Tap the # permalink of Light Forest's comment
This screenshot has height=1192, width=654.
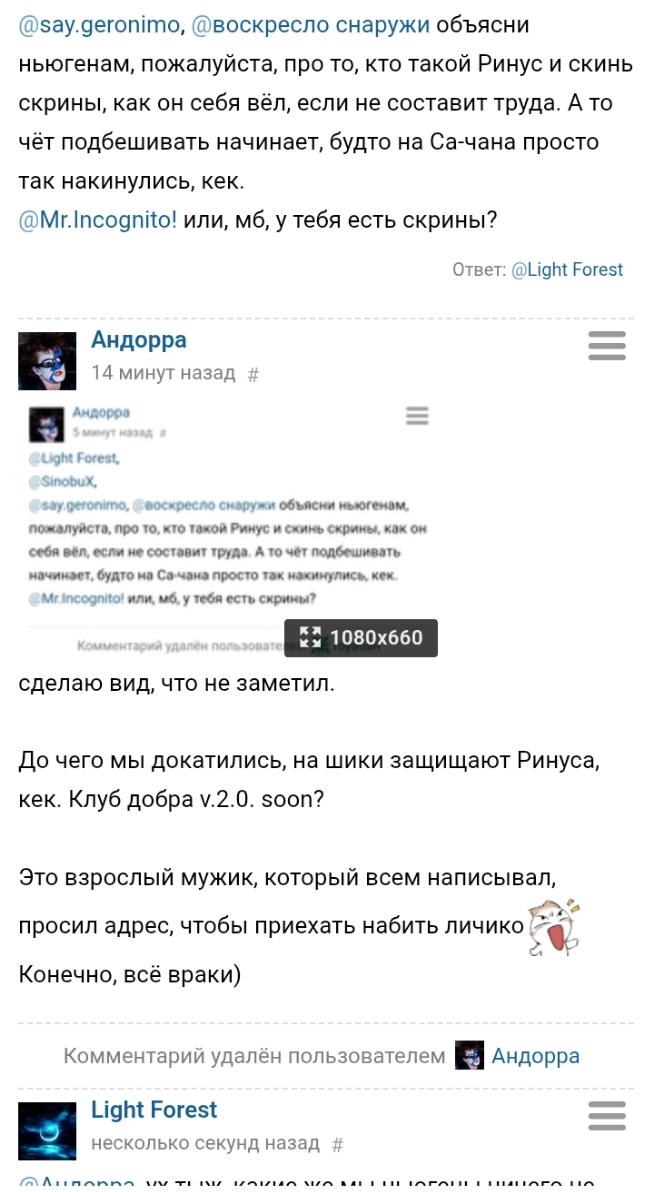click(x=337, y=1144)
